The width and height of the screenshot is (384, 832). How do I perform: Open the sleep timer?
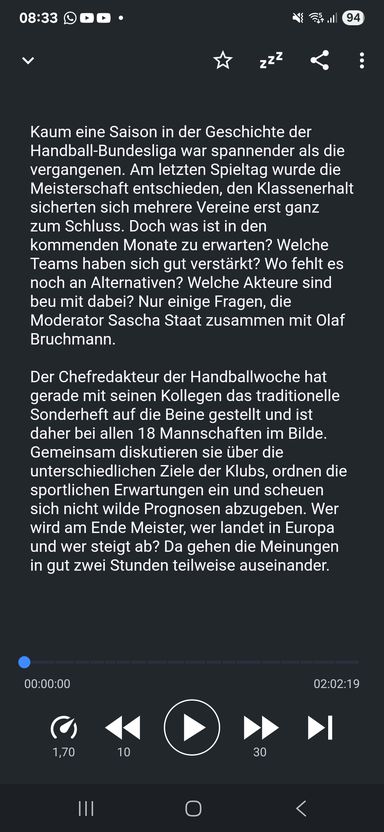tap(270, 60)
